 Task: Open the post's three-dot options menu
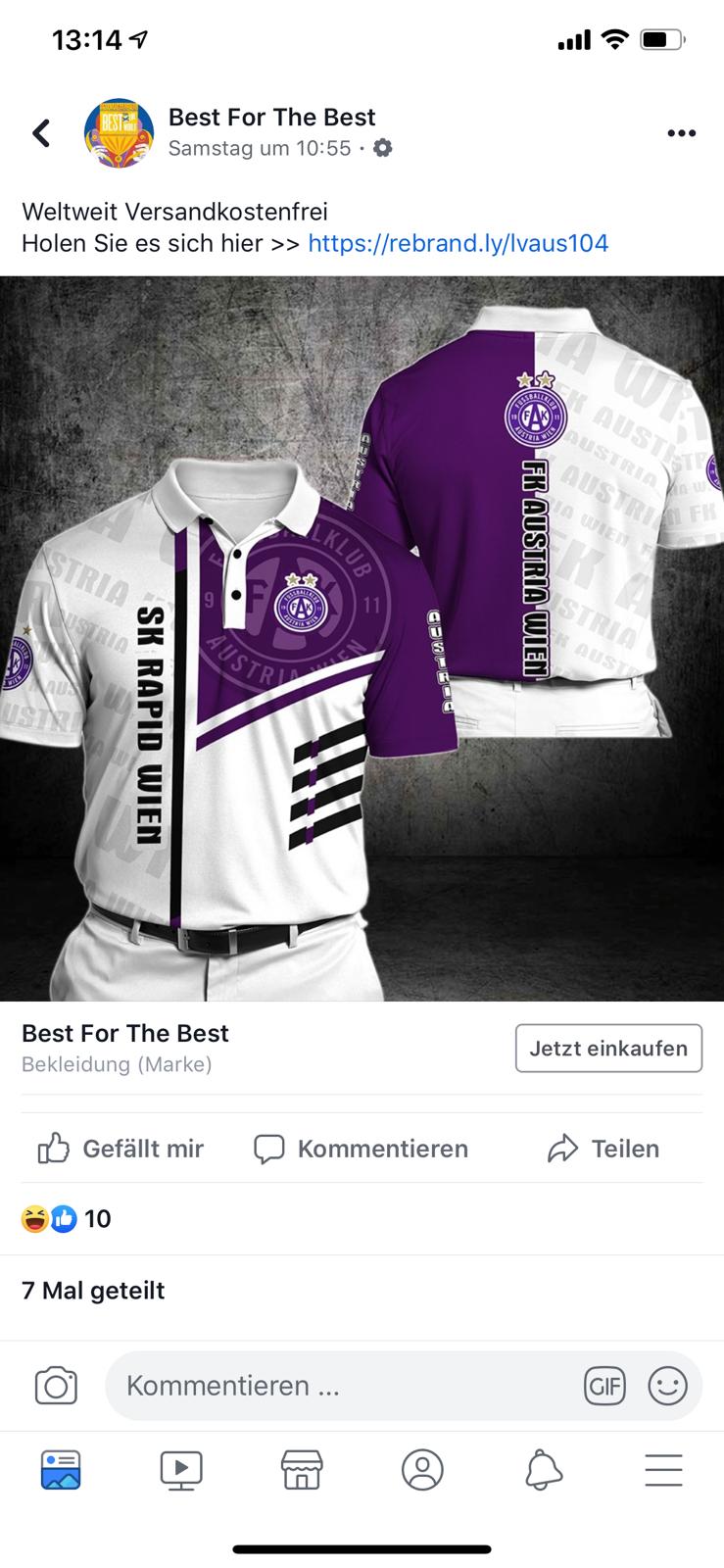coord(681,133)
